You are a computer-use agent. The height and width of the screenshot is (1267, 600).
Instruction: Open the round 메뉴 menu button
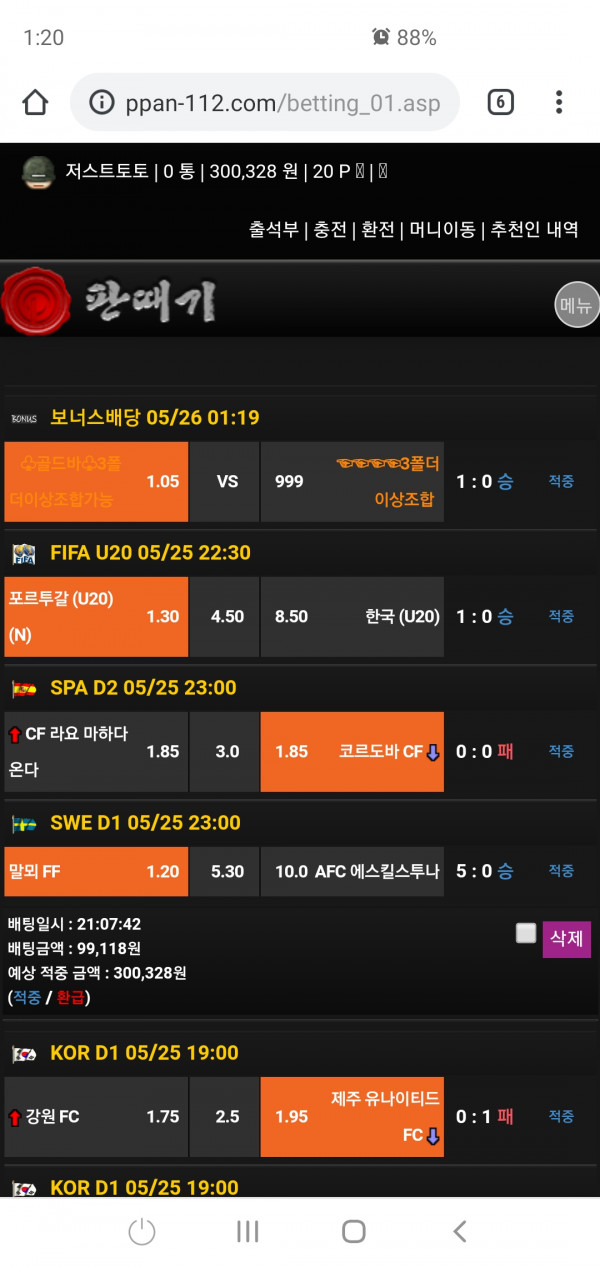pos(577,306)
